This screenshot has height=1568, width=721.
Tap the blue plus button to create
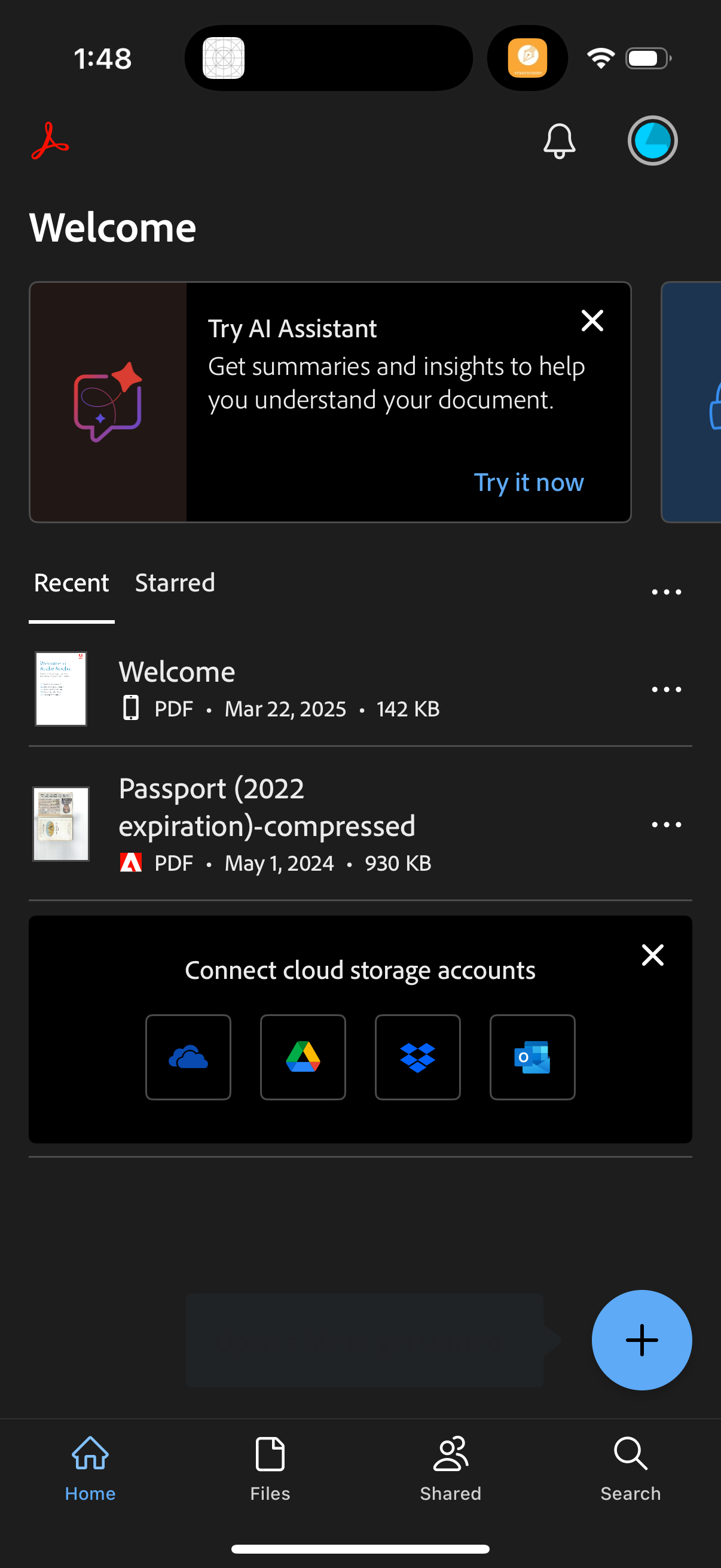[642, 1340]
